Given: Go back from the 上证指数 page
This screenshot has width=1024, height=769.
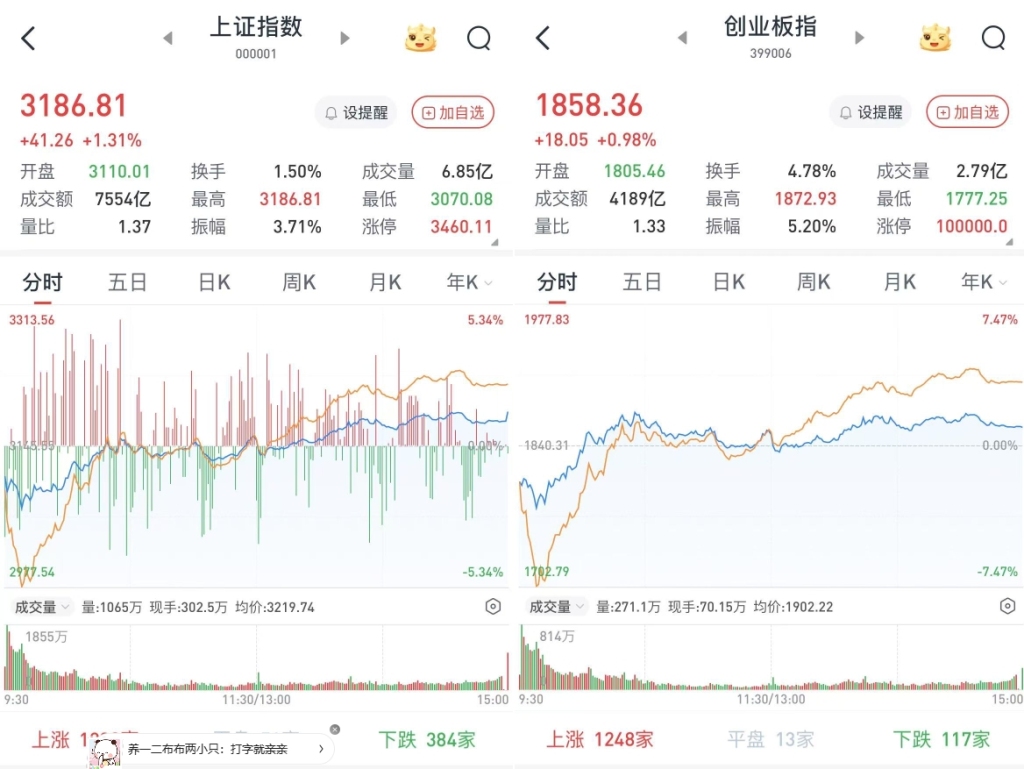Looking at the screenshot, I should (x=28, y=39).
